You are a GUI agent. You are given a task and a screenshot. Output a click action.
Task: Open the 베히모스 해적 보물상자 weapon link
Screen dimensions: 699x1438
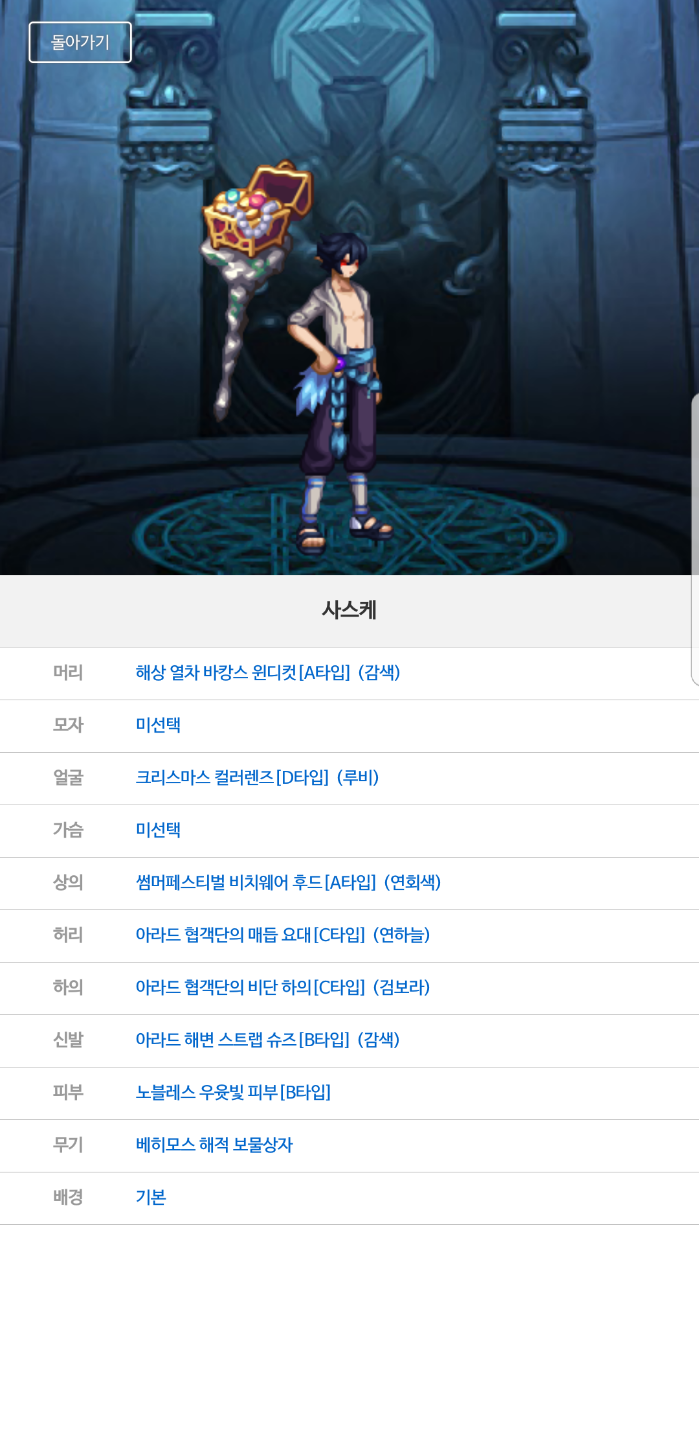click(214, 1145)
